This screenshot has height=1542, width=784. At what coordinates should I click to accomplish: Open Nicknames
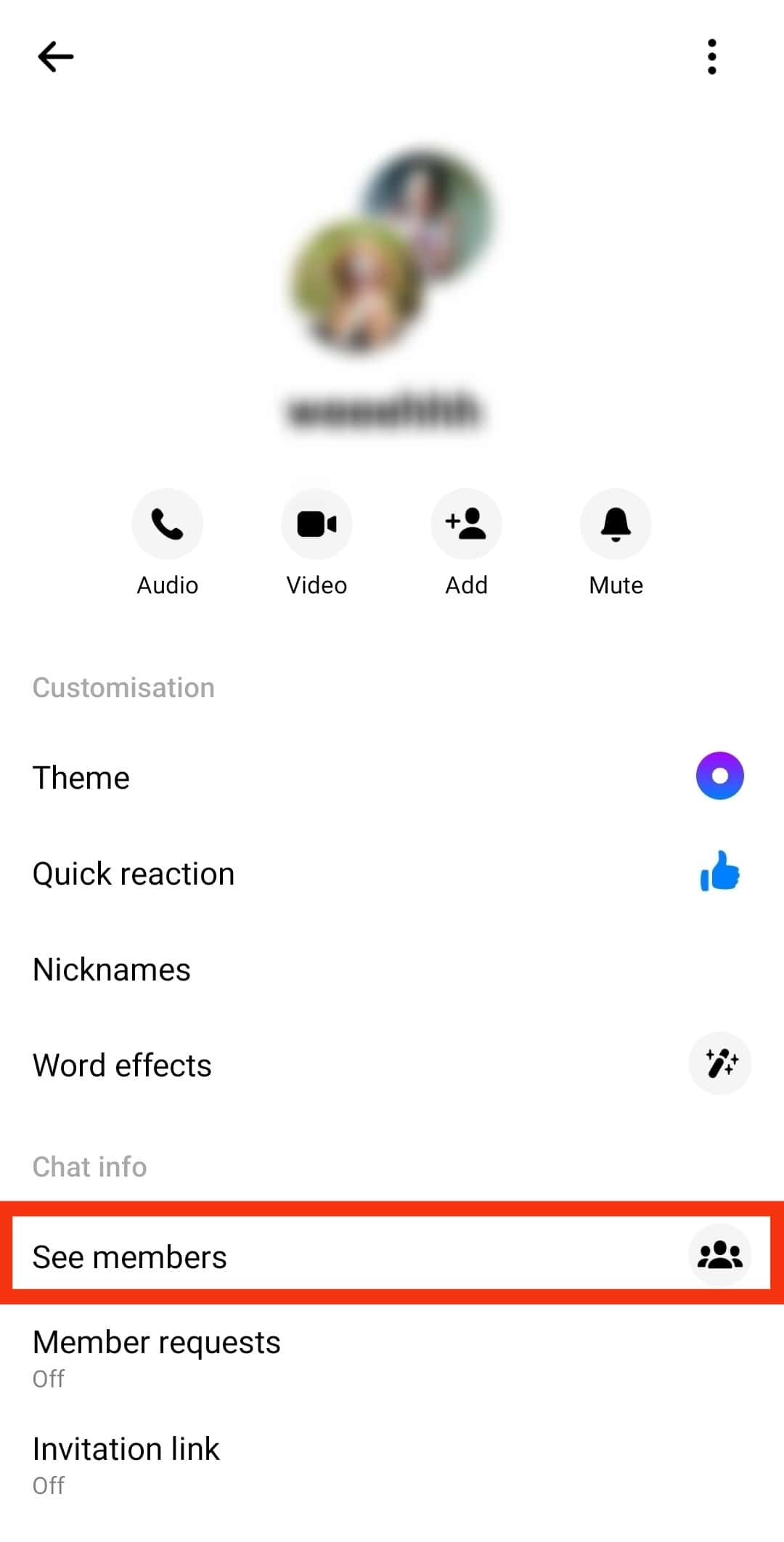coord(392,969)
